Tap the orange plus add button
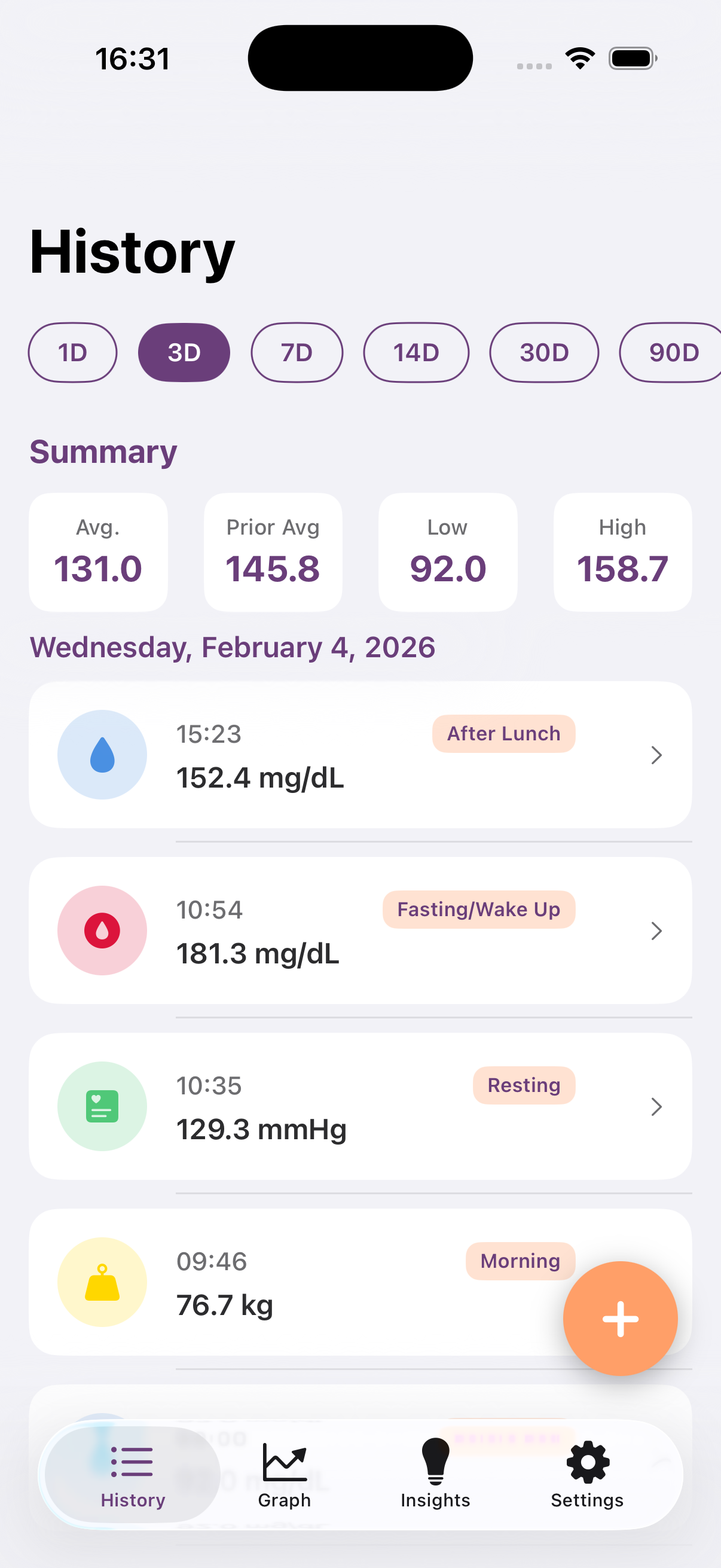Viewport: 721px width, 1568px height. click(x=620, y=1318)
